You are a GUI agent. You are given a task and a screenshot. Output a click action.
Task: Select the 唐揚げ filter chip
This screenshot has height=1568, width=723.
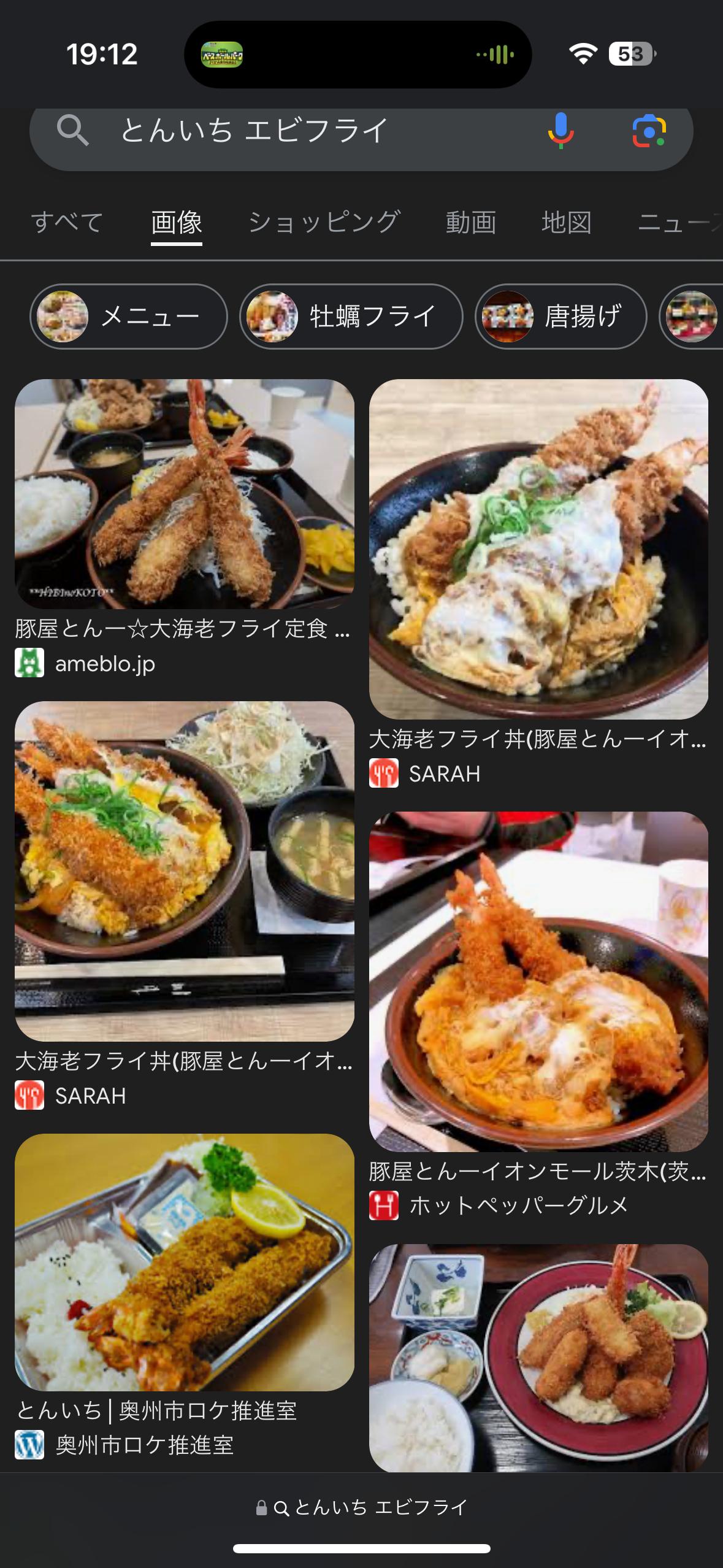click(560, 317)
